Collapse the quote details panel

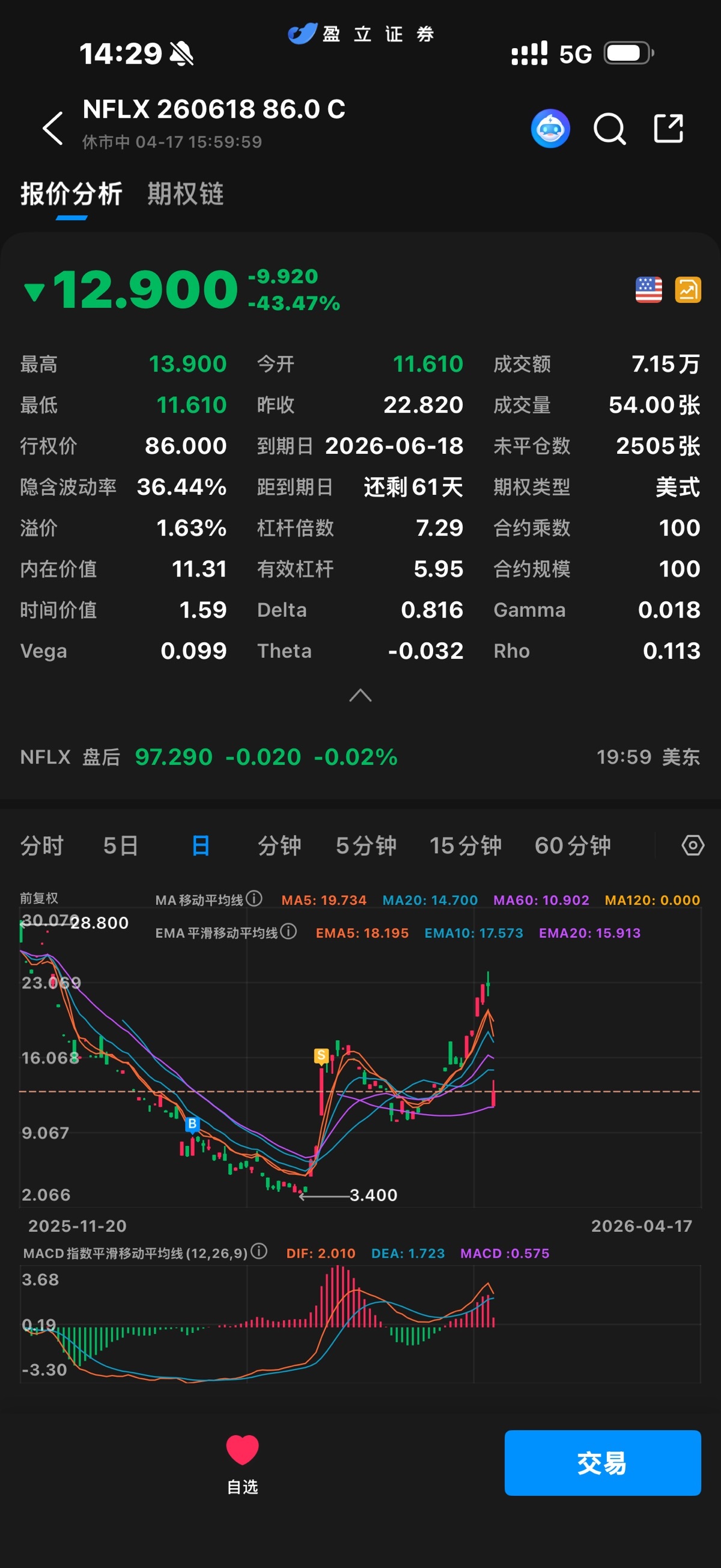pos(360,695)
